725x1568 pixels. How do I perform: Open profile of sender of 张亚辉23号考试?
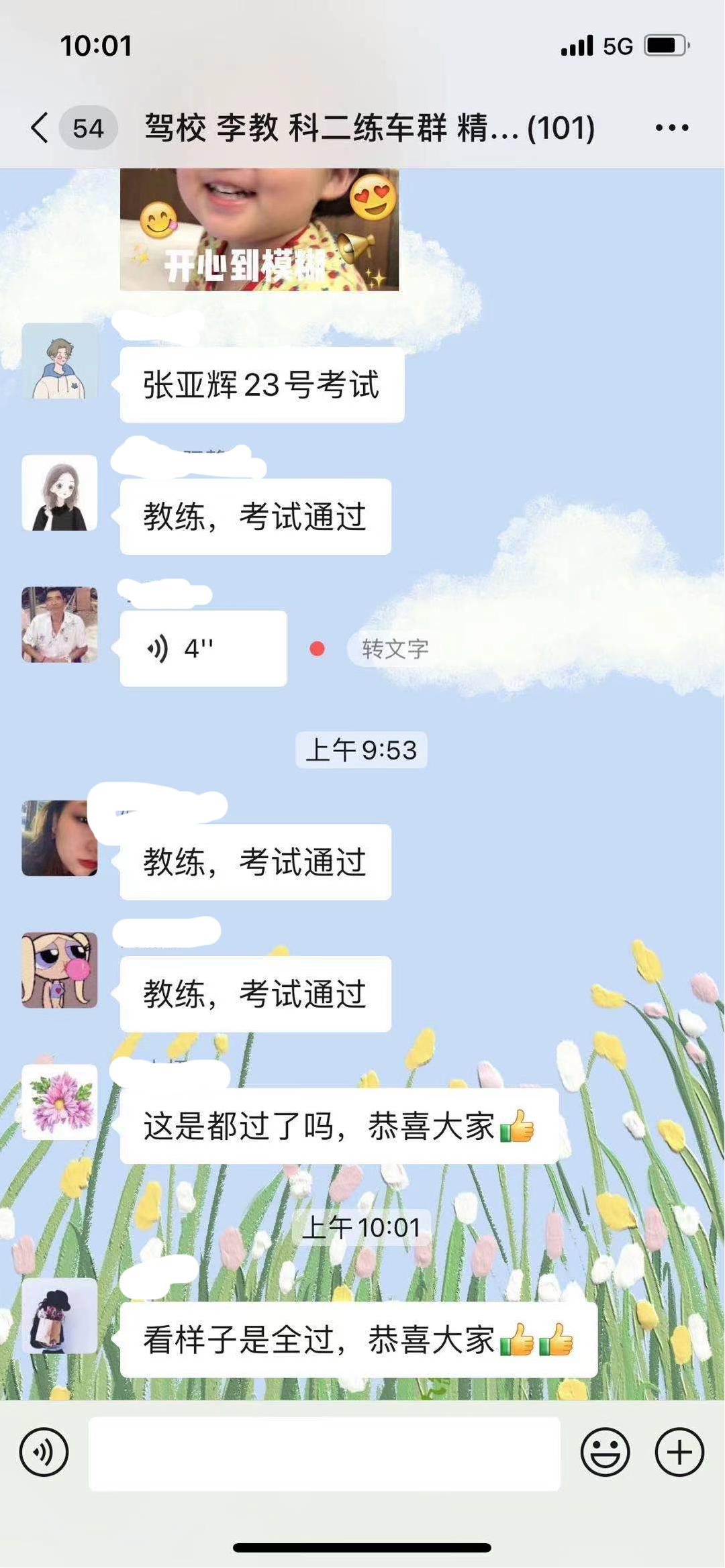coord(60,361)
